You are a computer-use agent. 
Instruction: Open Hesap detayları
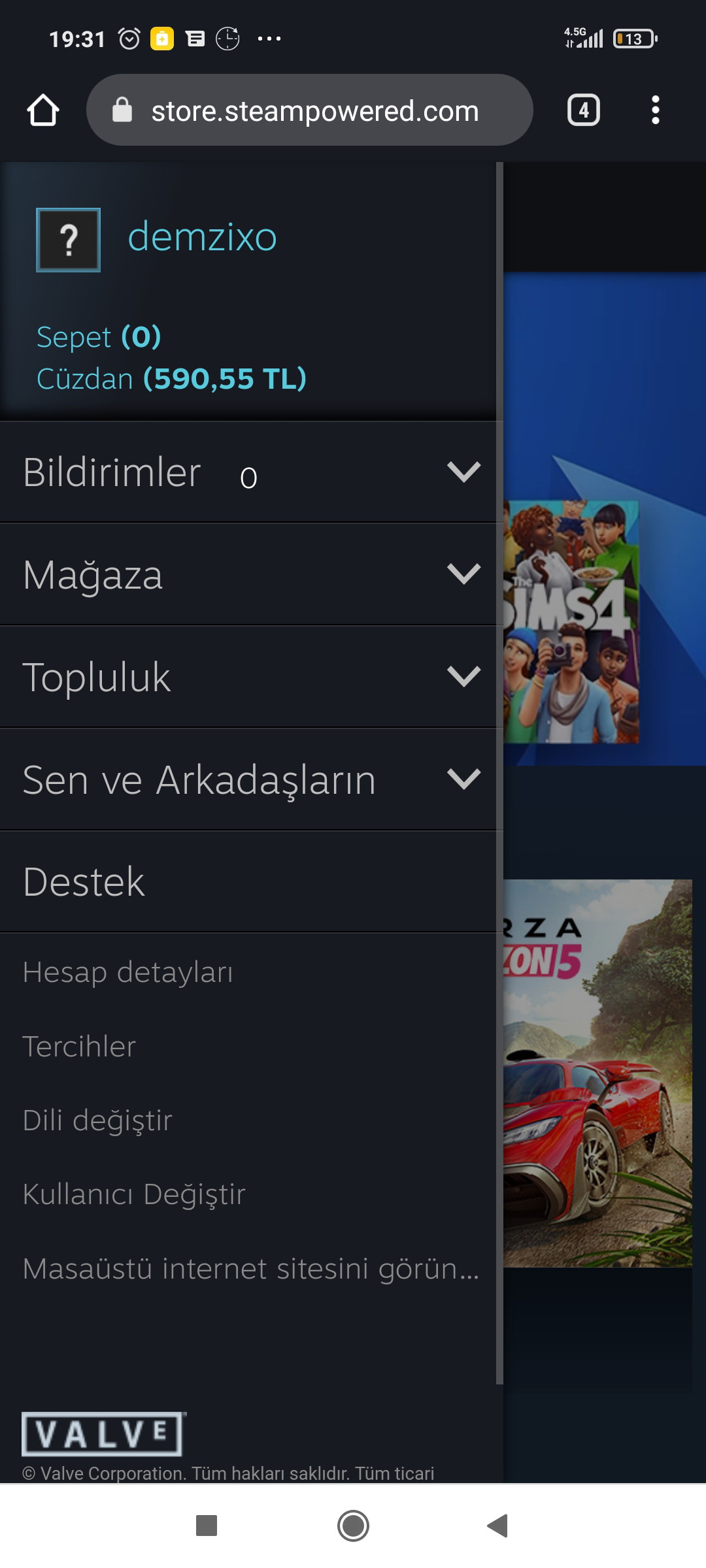tap(127, 972)
